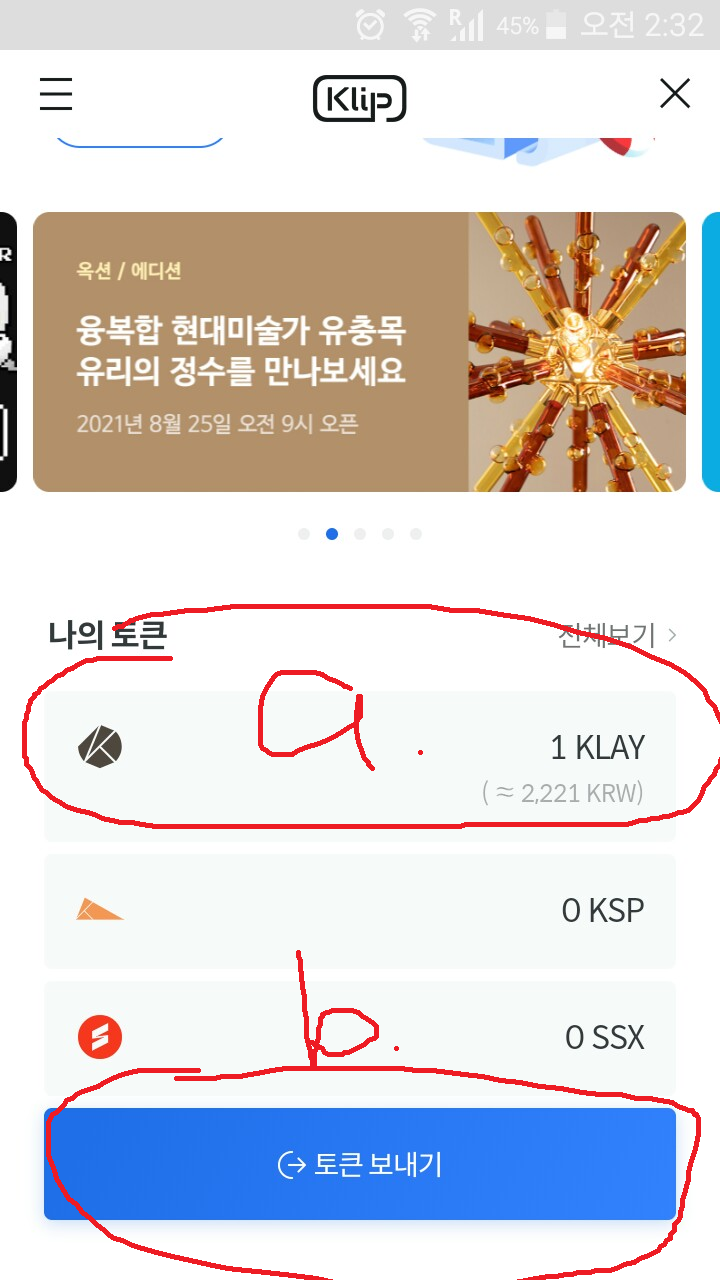Tap the first carousel dot to collapse back

pos(303,533)
